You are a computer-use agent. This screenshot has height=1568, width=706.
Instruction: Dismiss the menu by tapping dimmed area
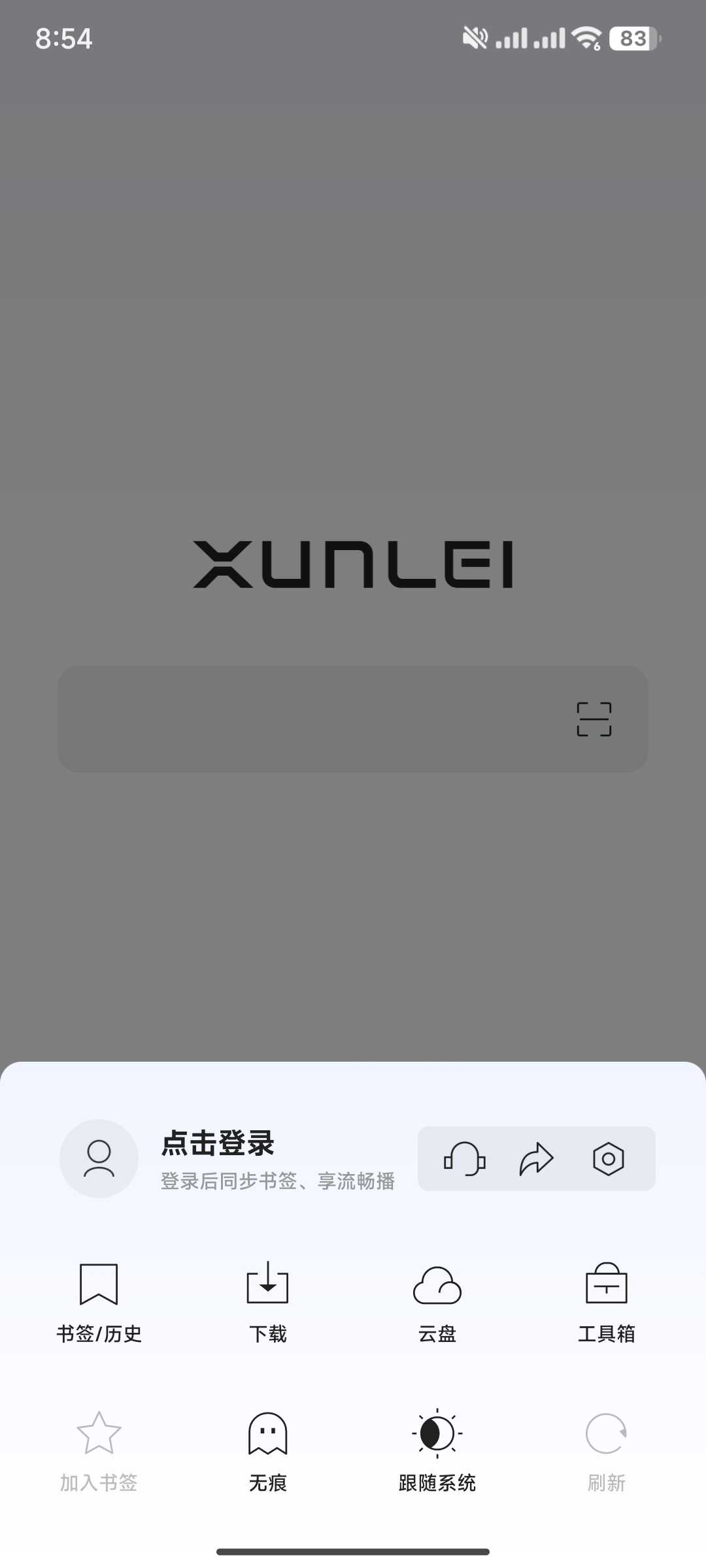[353, 327]
